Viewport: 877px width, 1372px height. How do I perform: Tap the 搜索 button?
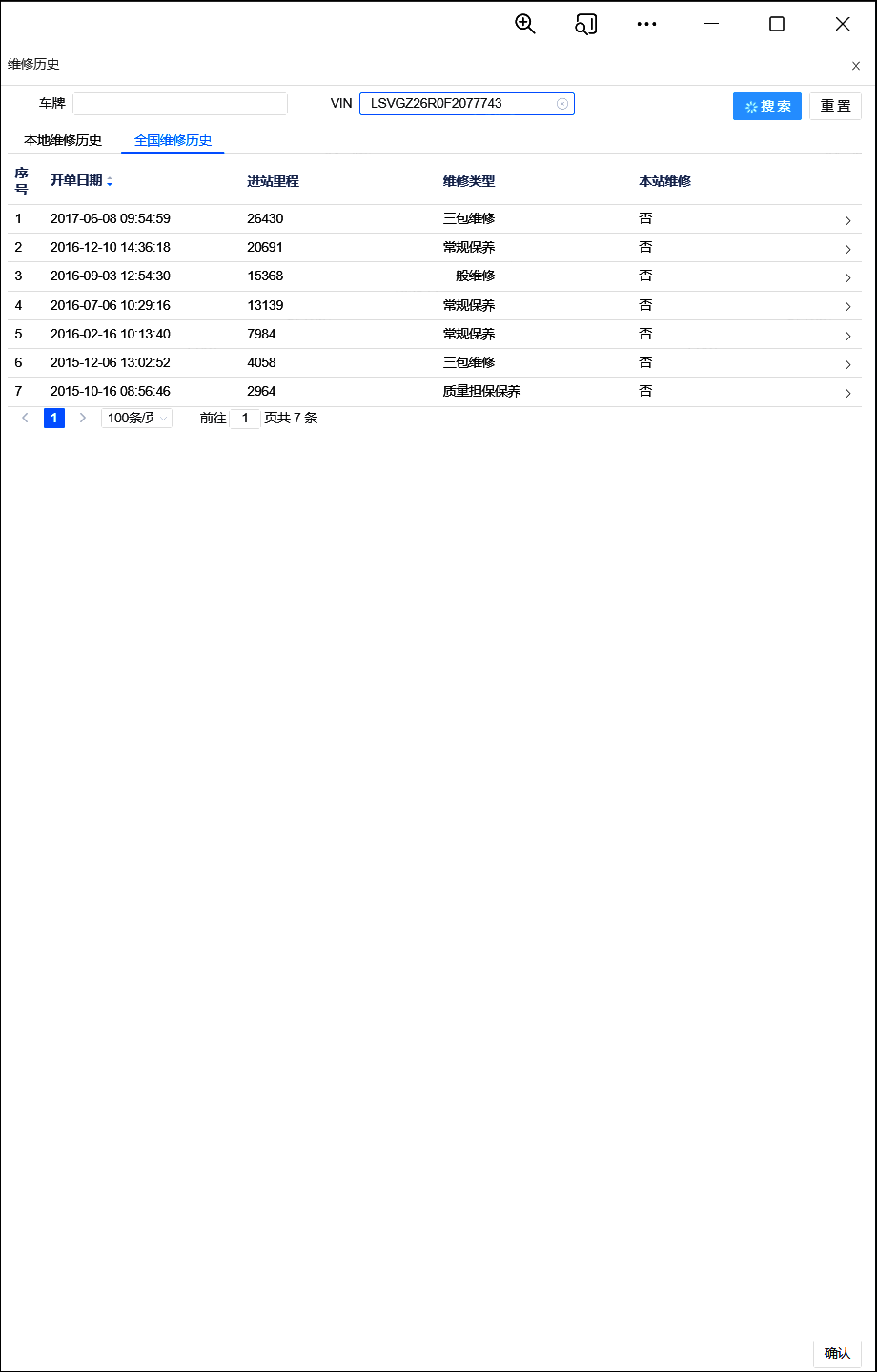[x=766, y=106]
